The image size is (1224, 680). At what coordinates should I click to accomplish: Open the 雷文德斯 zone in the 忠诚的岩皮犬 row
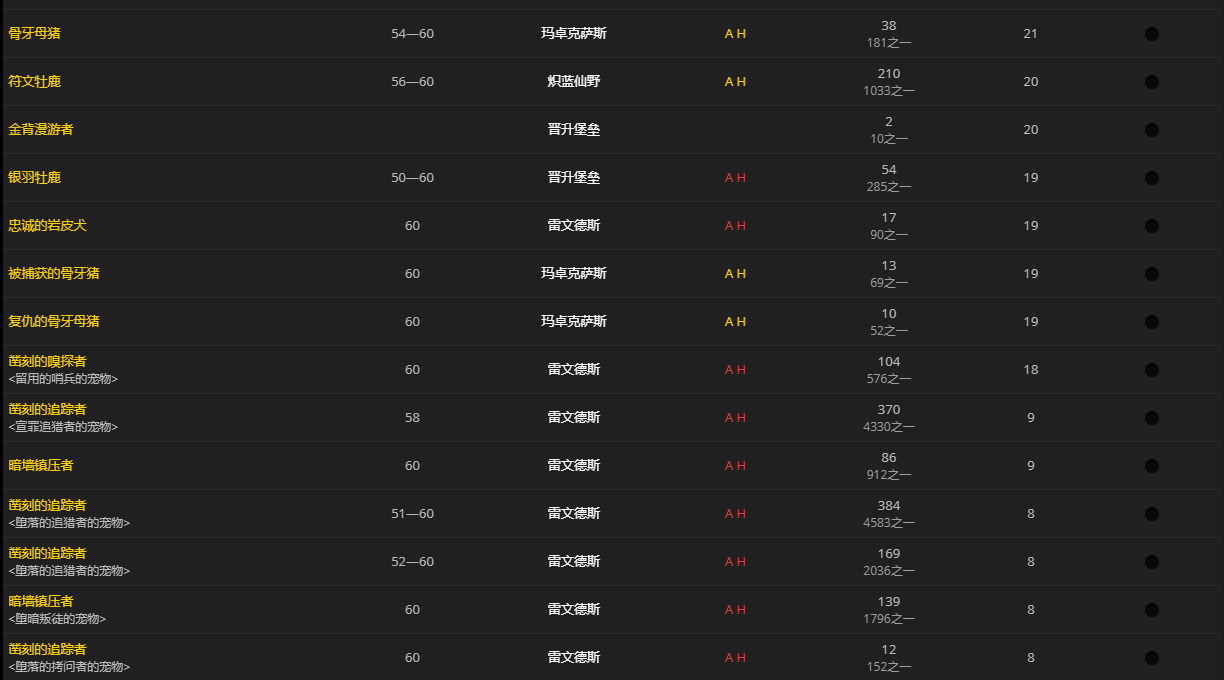(574, 225)
